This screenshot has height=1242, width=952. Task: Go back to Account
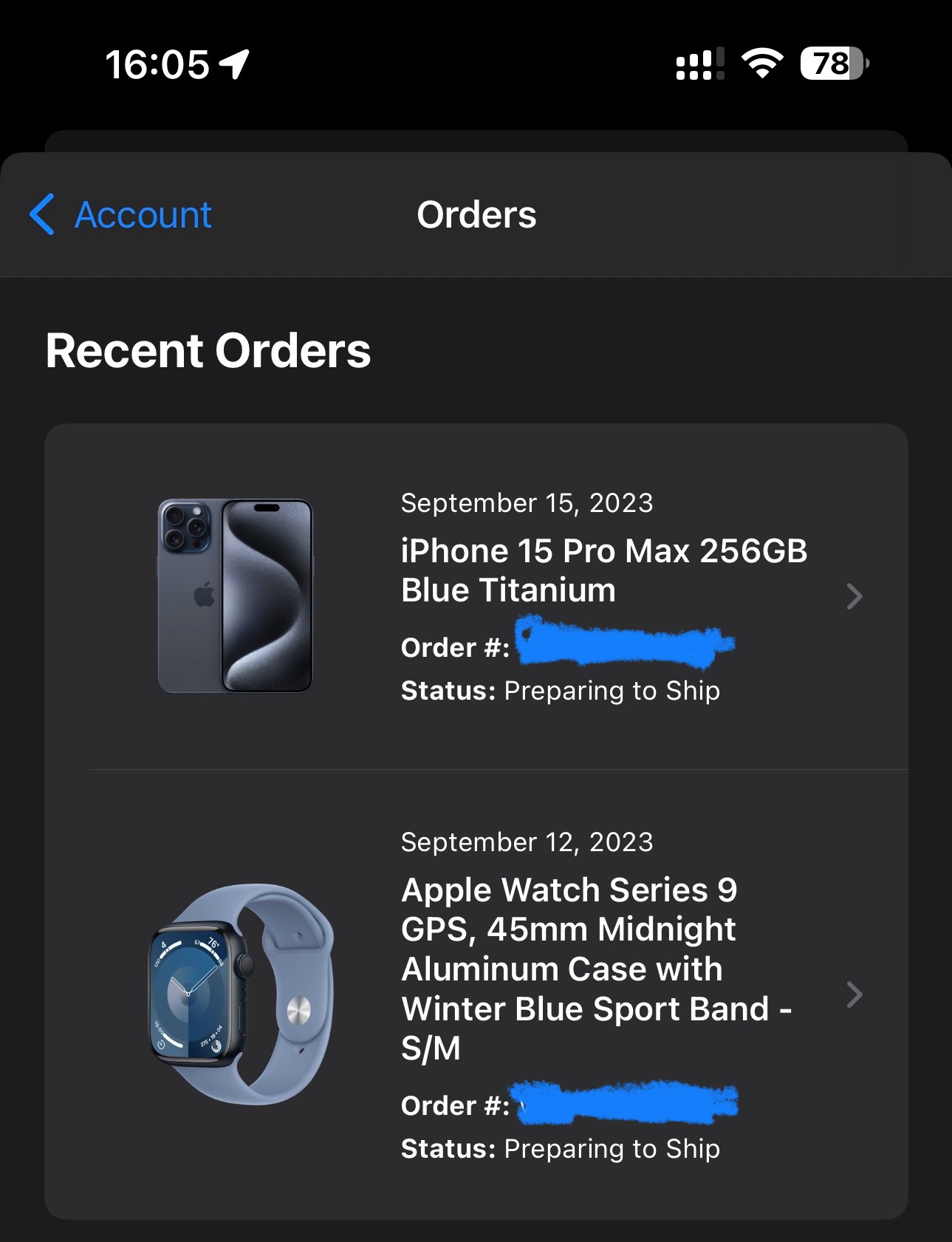[x=122, y=215]
